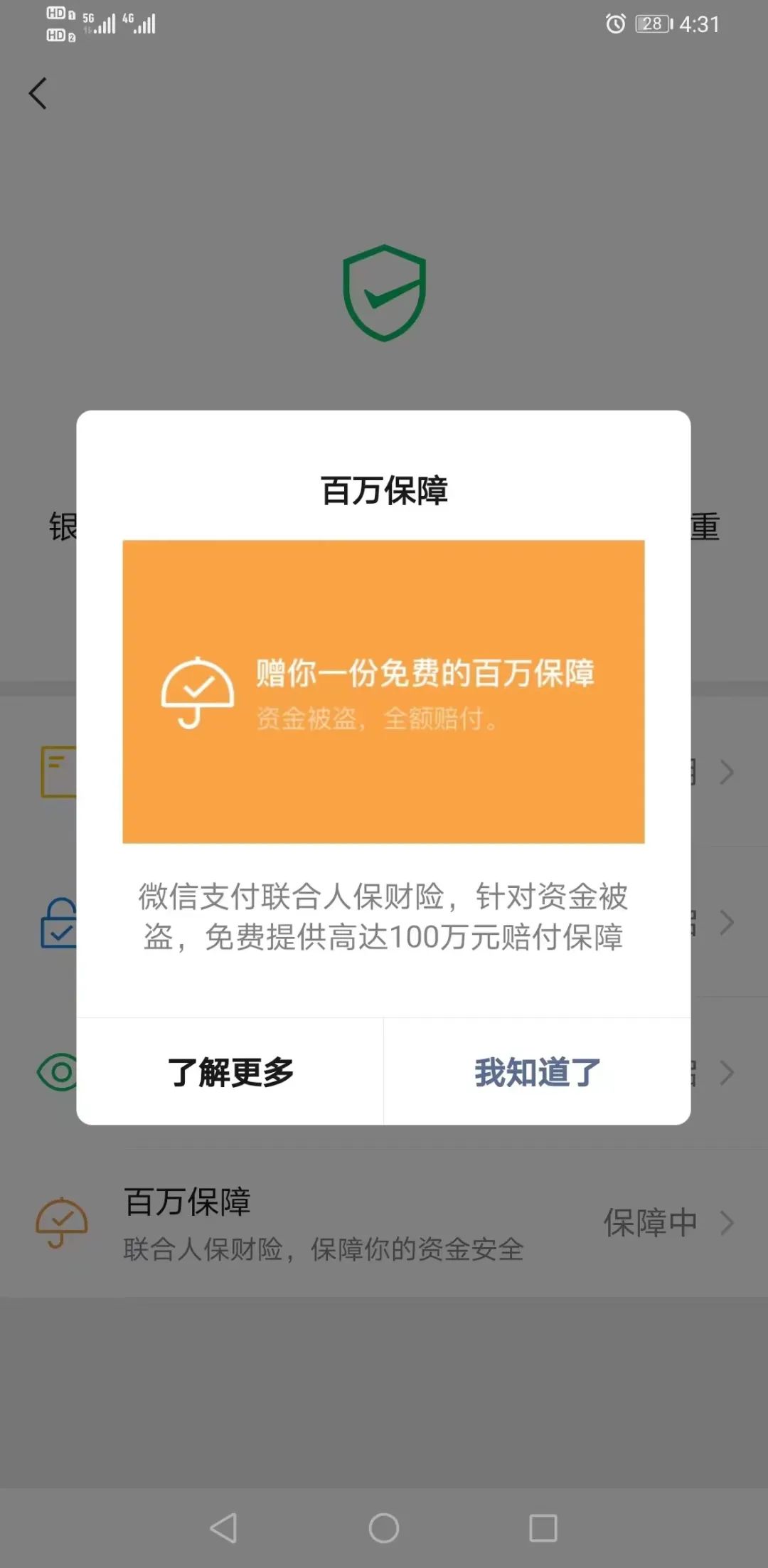Tap the system home button
The width and height of the screenshot is (768, 1568).
pos(384,1527)
